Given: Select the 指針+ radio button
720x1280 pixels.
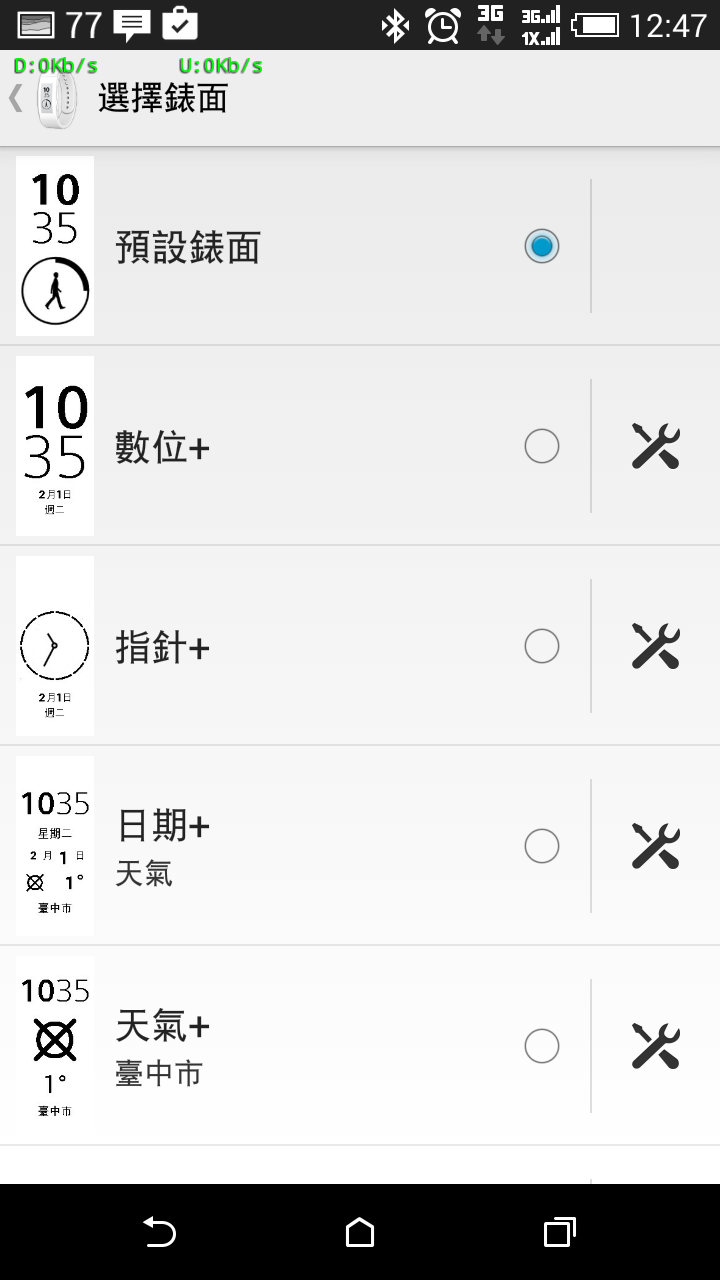Looking at the screenshot, I should tap(542, 646).
